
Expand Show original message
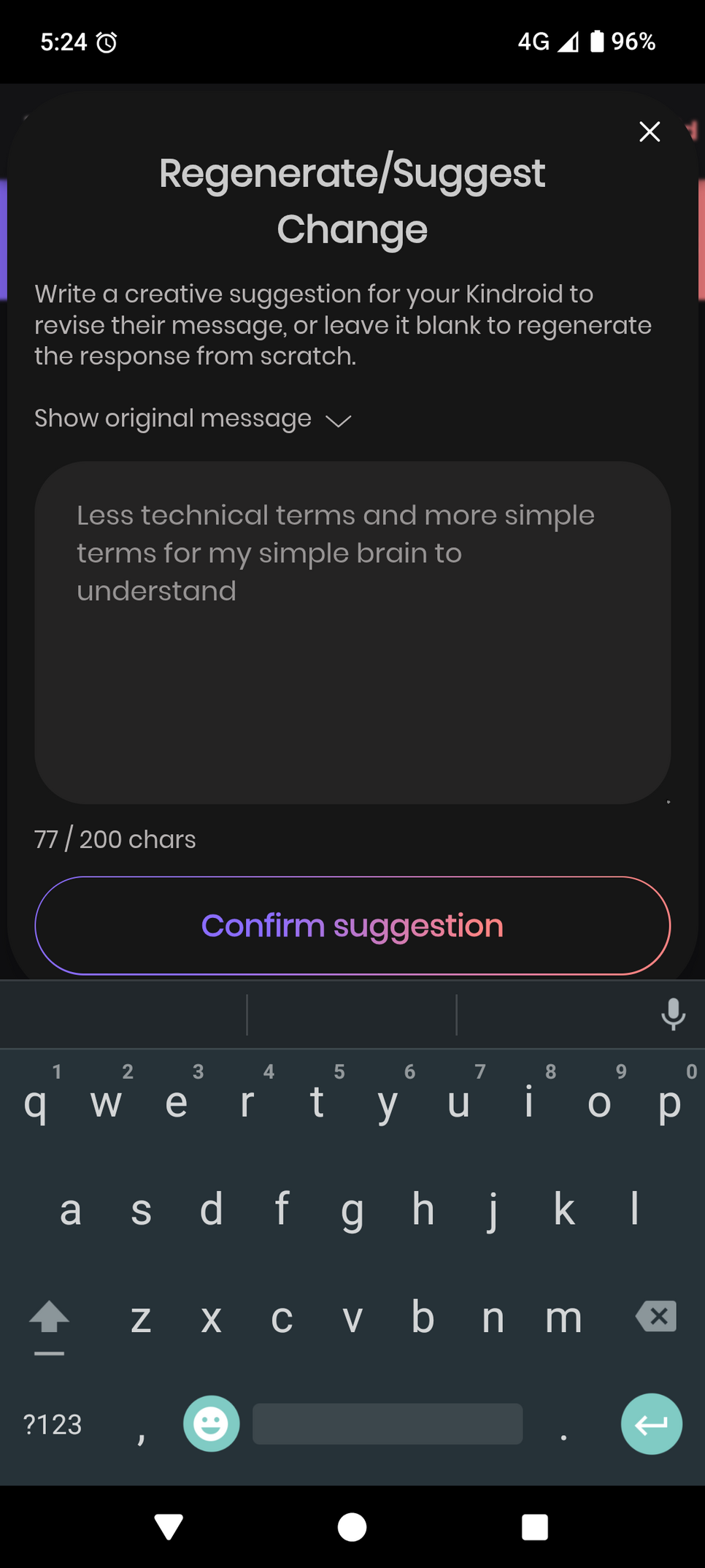tap(193, 419)
